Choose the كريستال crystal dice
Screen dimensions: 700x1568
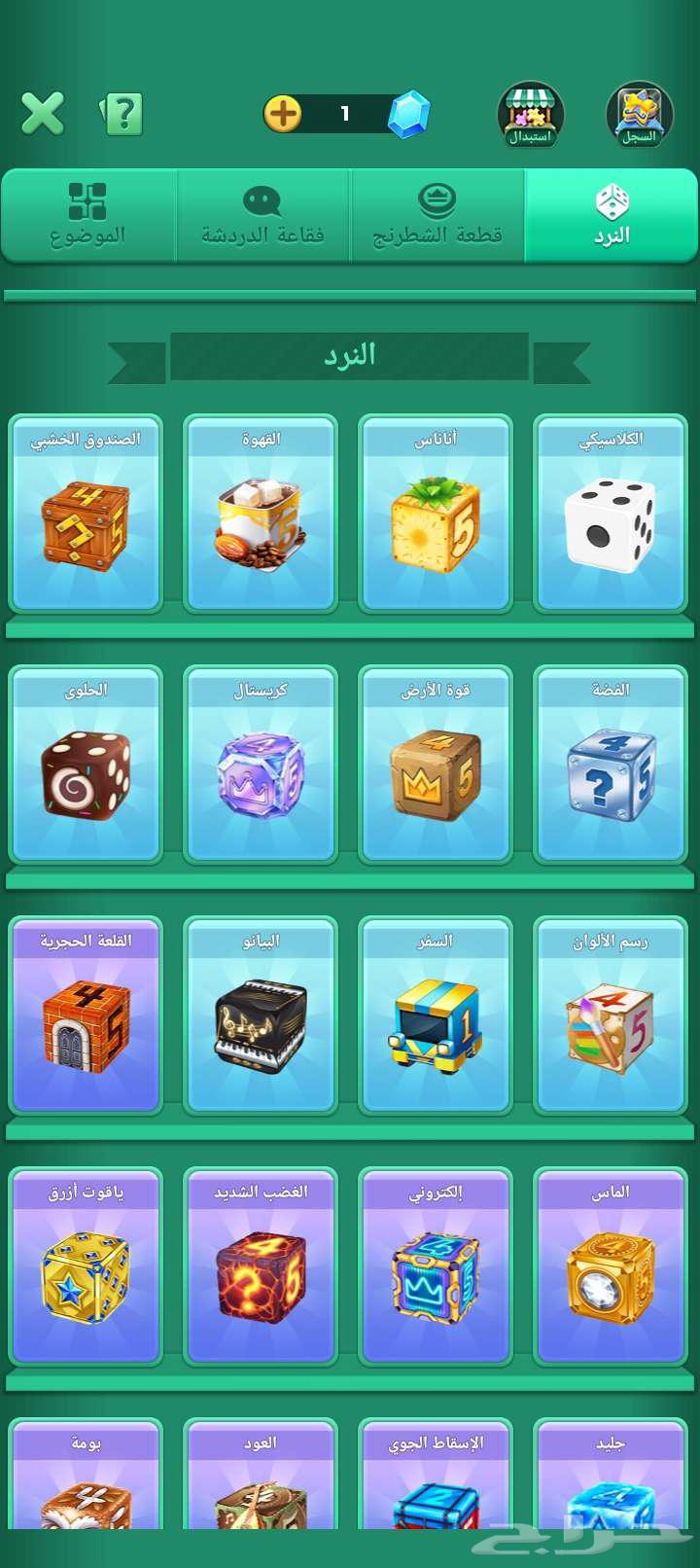261,765
